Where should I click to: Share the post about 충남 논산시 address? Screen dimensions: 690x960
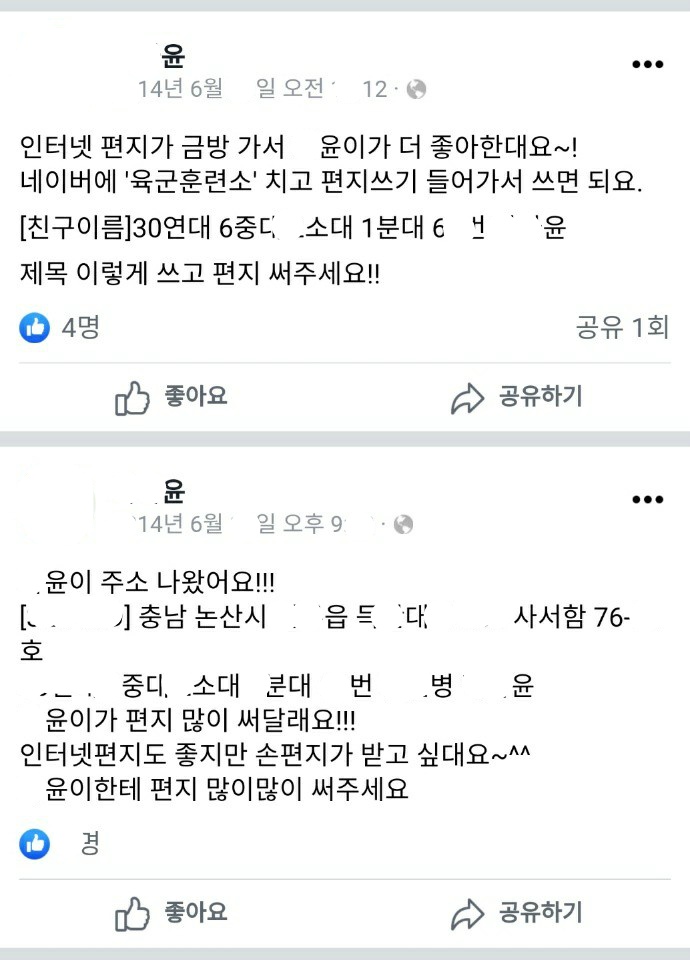coord(516,912)
